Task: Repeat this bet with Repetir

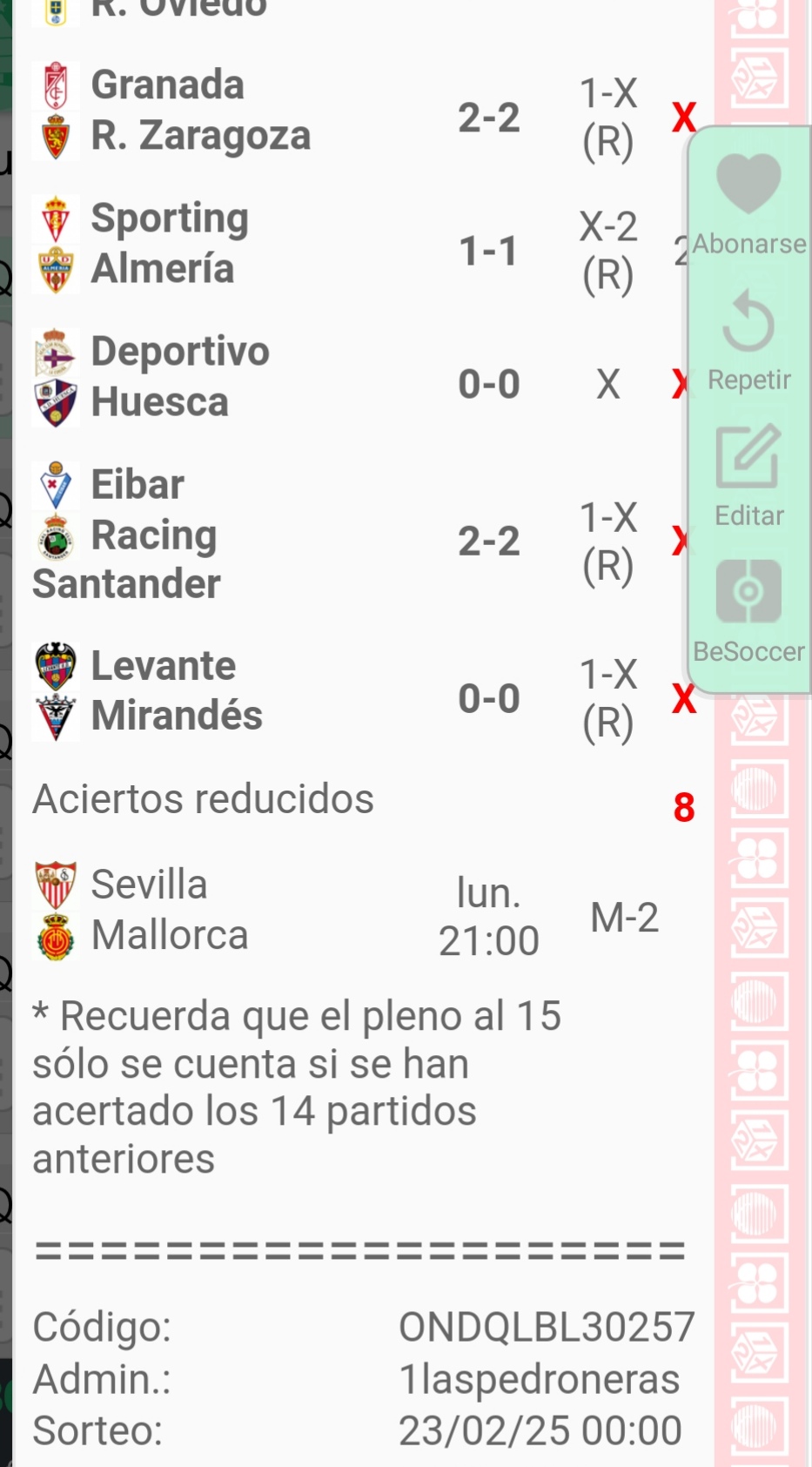Action: point(748,324)
